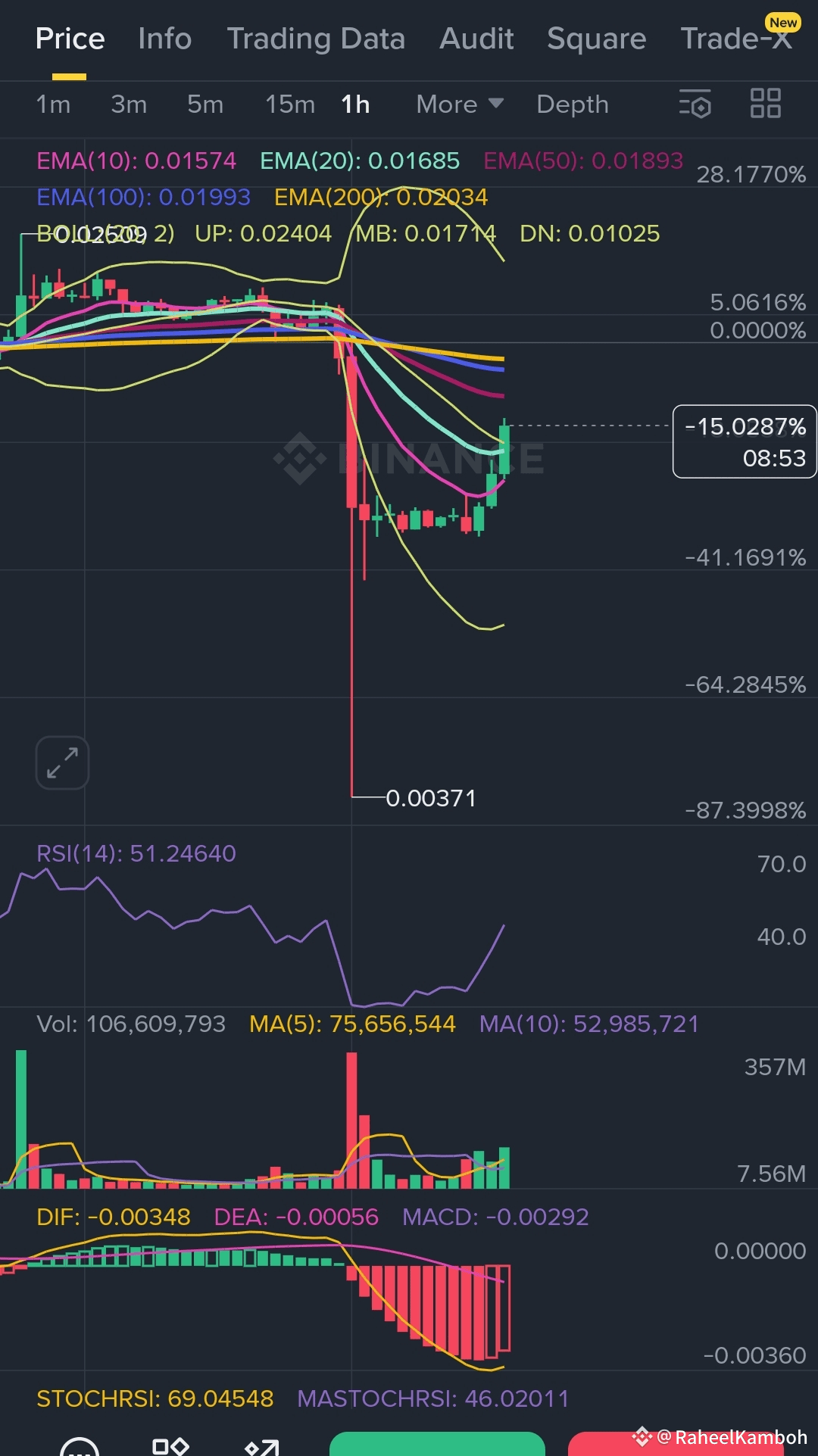Choose the 3m timeframe

(x=129, y=104)
